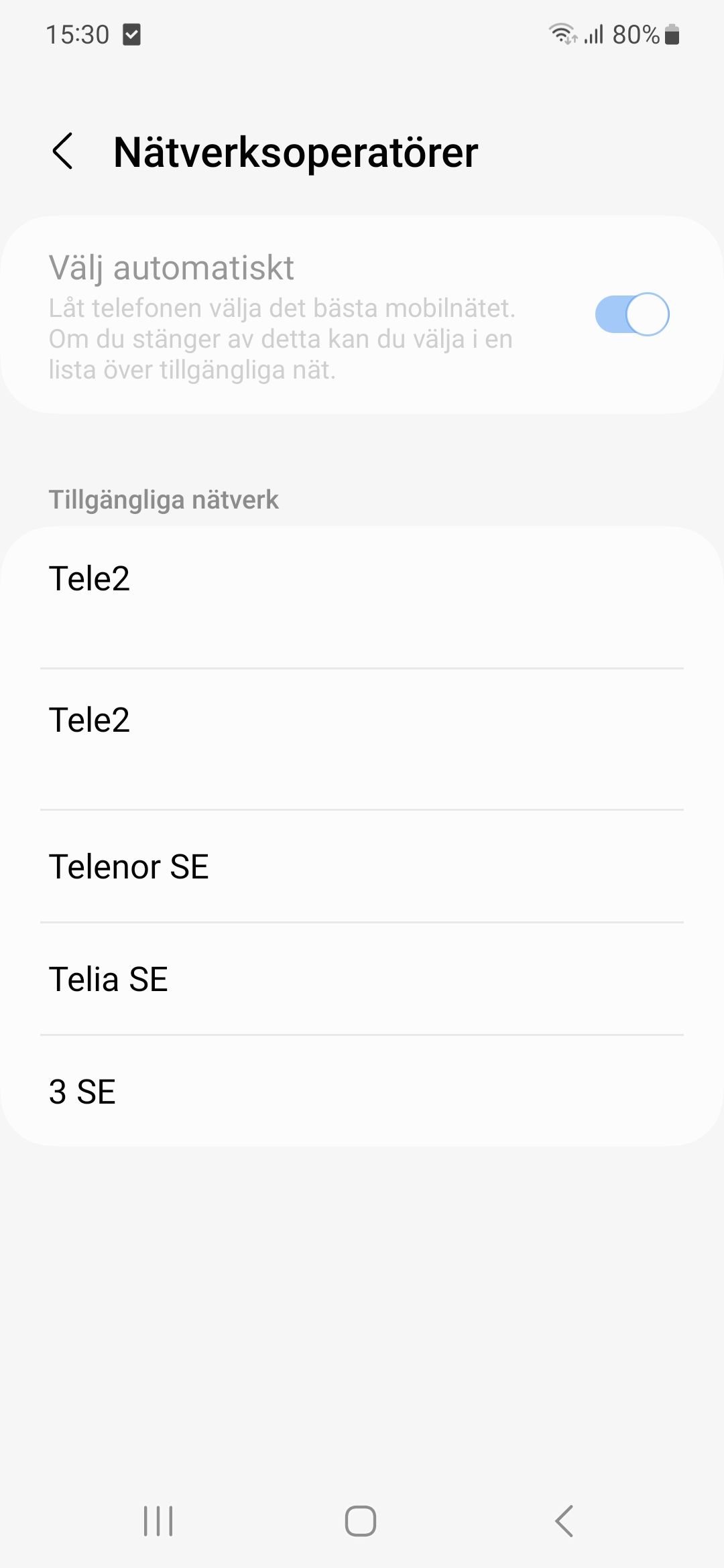The height and width of the screenshot is (1568, 724).
Task: Toggle the Välj automatiskt switch
Action: (x=631, y=314)
